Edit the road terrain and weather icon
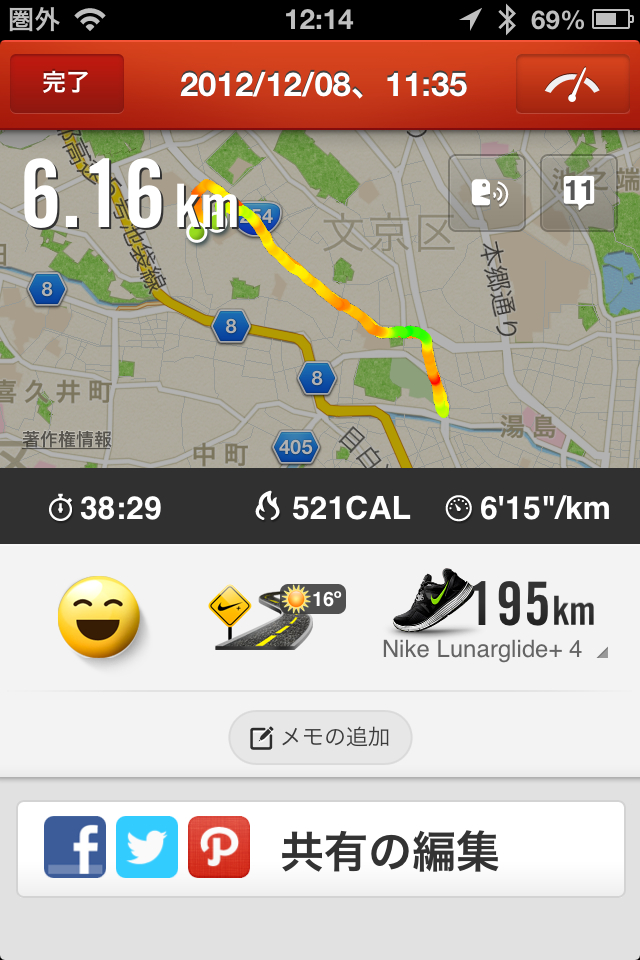This screenshot has width=640, height=960. (275, 617)
